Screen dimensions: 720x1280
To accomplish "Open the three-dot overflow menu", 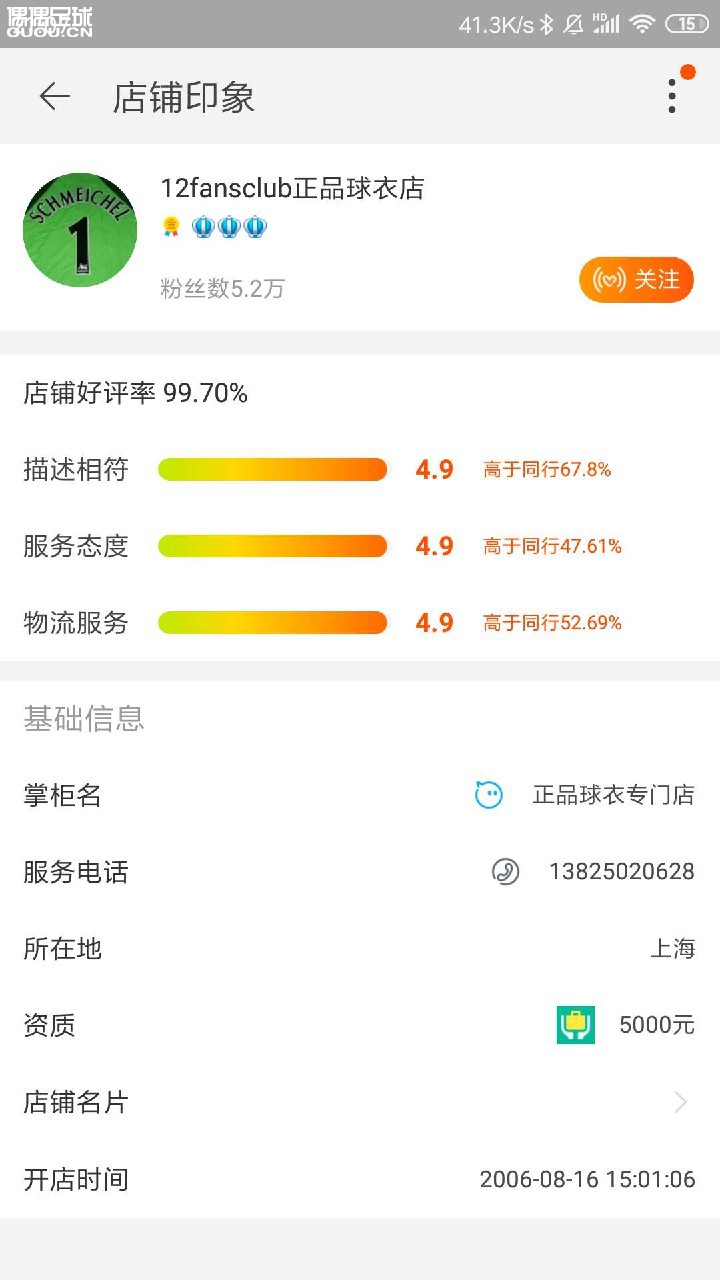I will pyautogui.click(x=672, y=96).
